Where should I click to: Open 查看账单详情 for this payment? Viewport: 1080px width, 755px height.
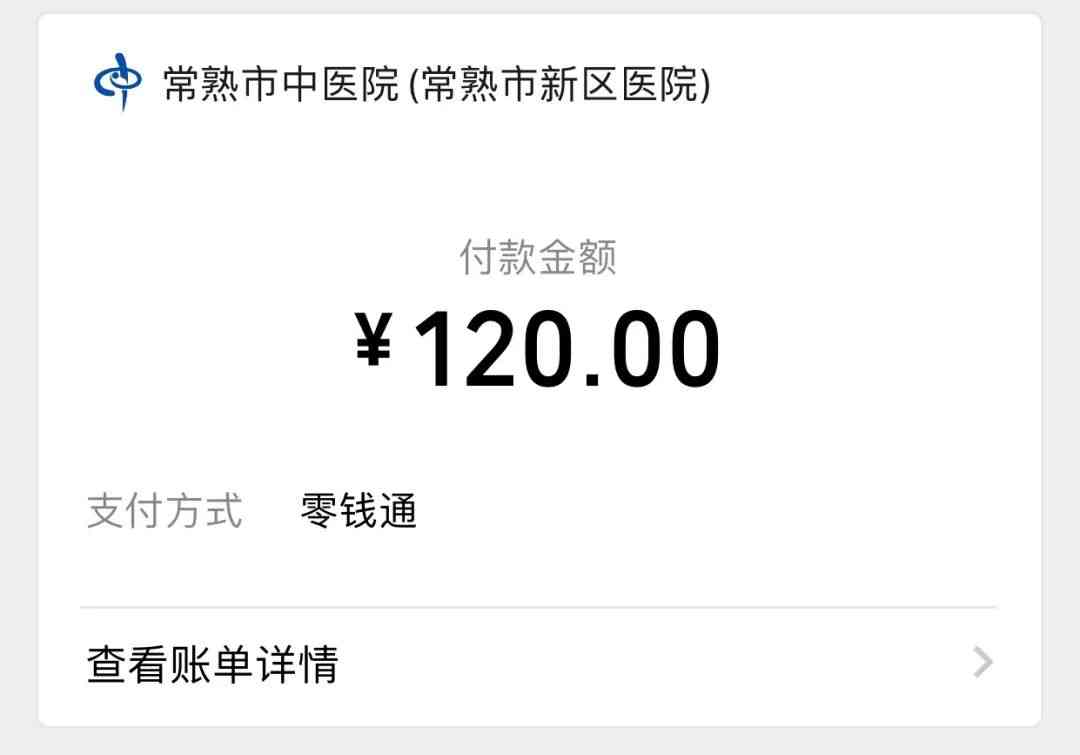[538, 664]
